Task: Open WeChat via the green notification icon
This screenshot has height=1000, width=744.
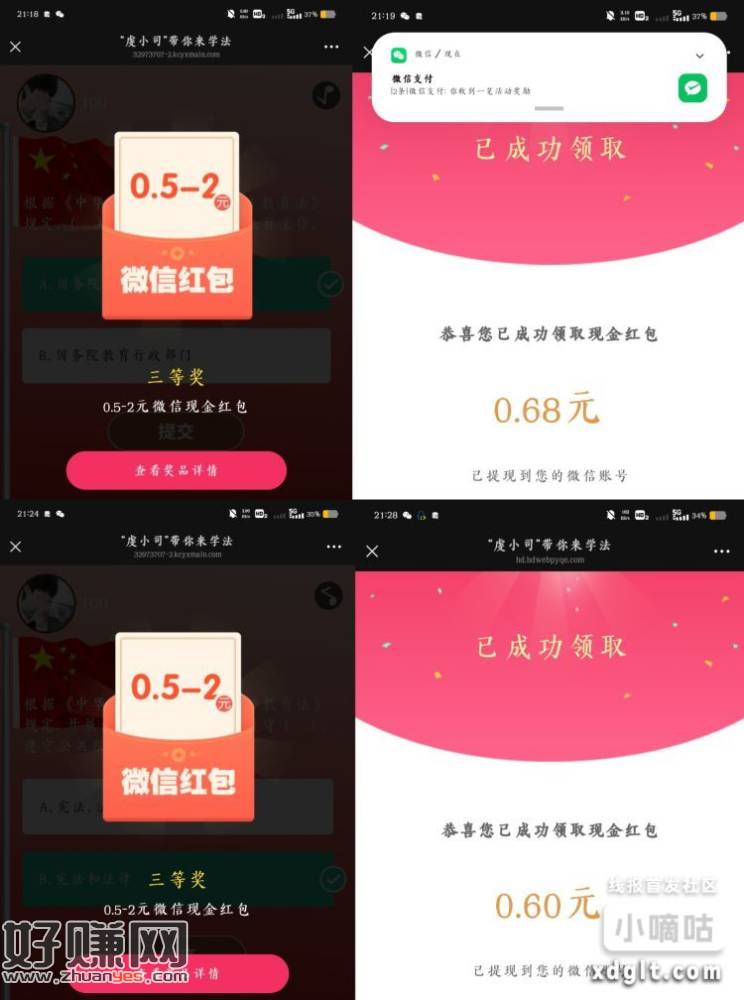Action: 693,88
